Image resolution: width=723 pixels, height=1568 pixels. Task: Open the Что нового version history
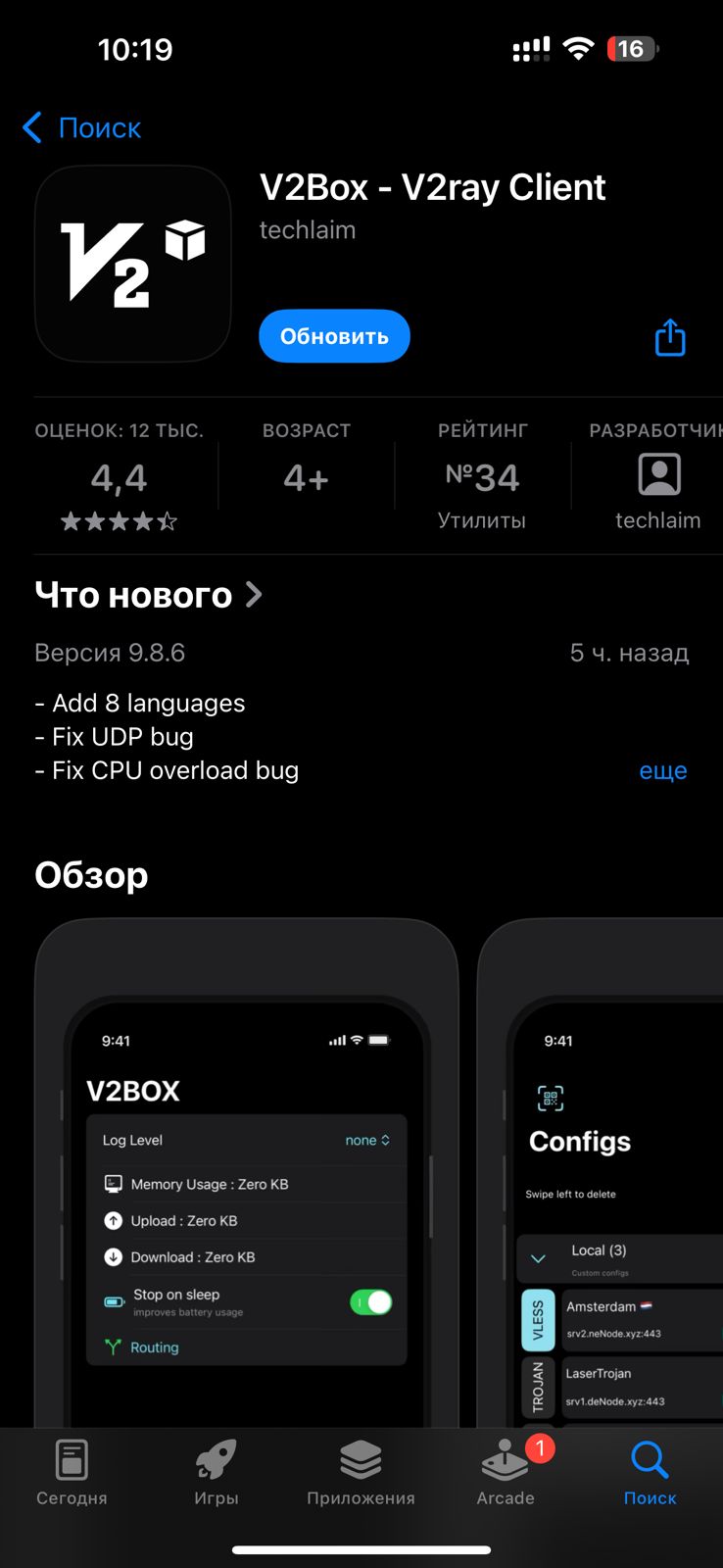tap(149, 595)
